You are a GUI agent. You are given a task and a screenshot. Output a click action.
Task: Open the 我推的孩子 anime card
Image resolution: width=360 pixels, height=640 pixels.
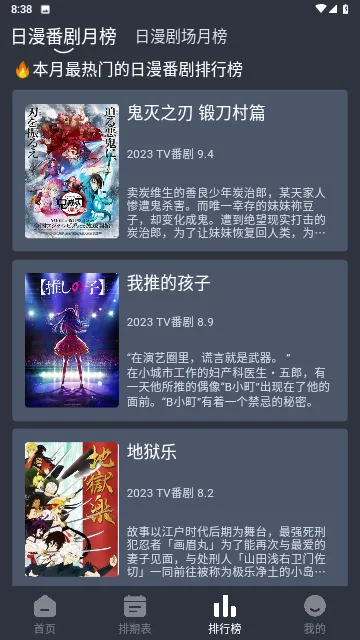click(180, 340)
